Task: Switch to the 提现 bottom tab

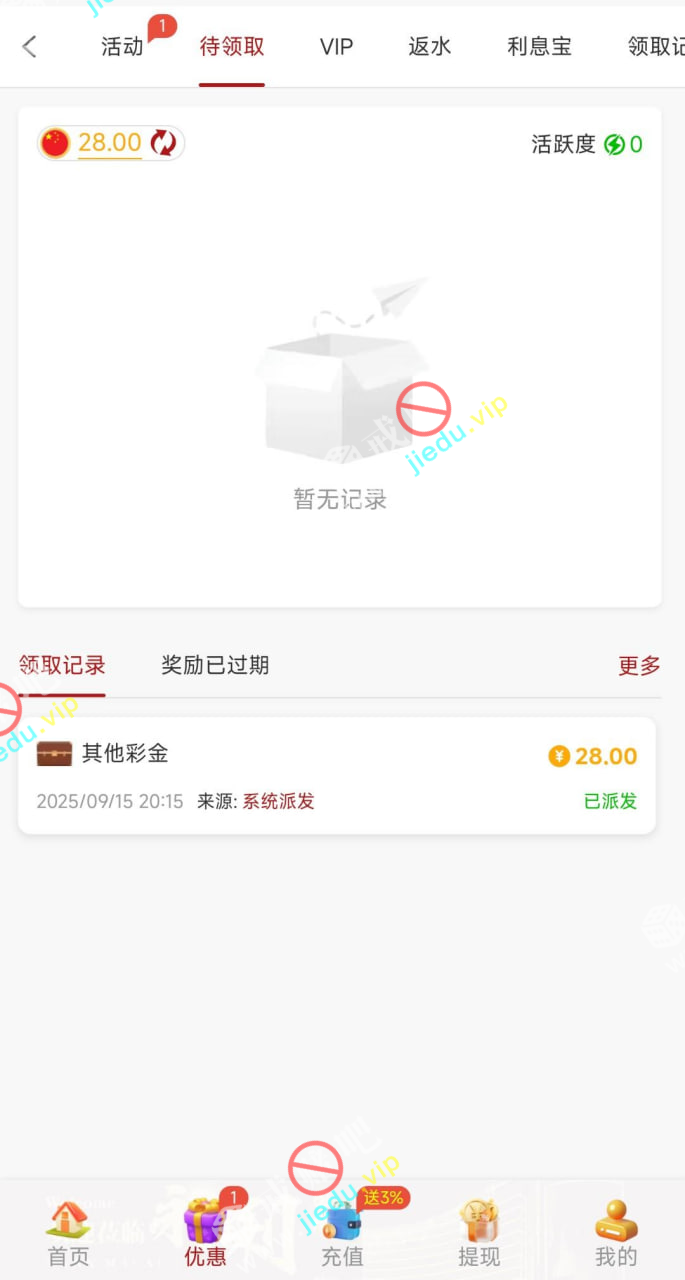Action: pyautogui.click(x=479, y=1234)
